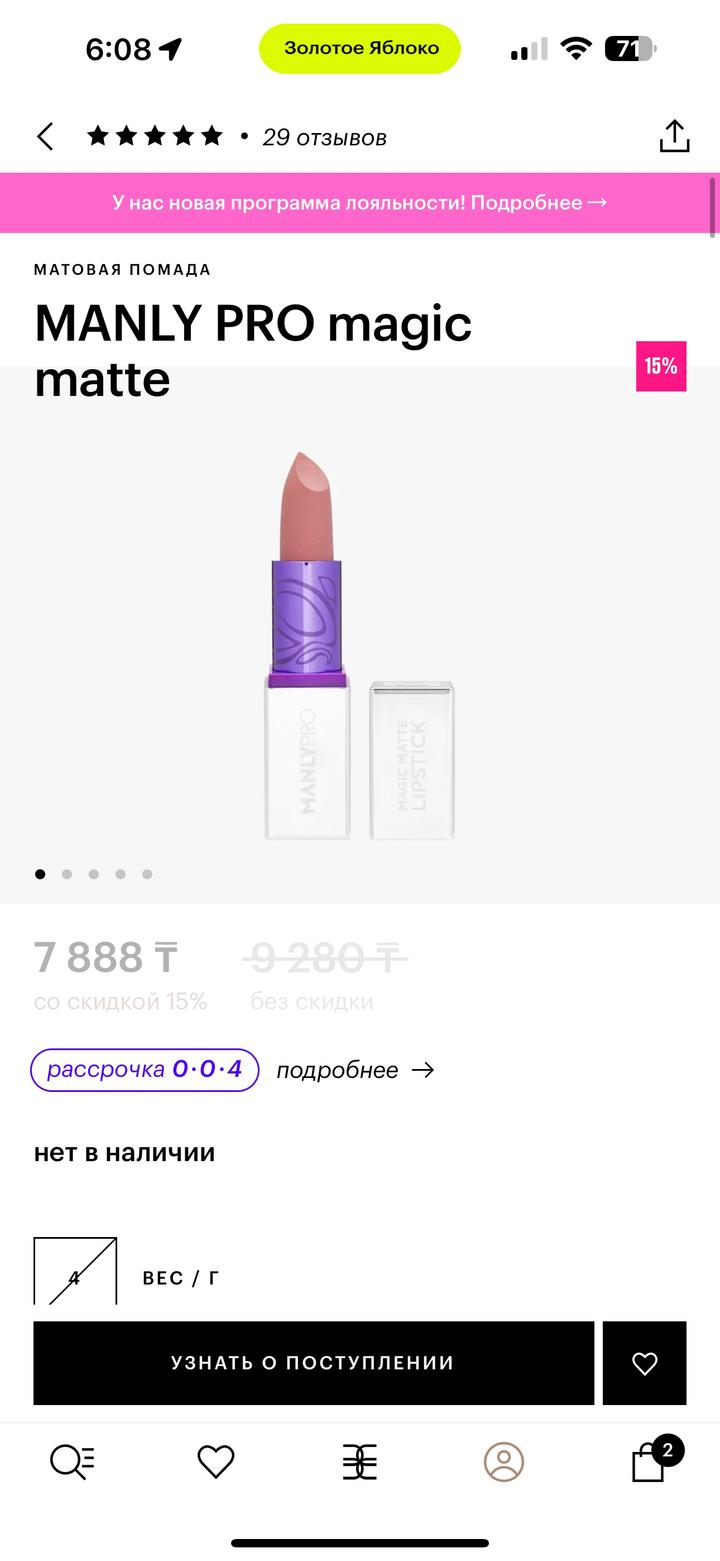Open the shopping bag with 2 items
This screenshot has width=720, height=1561.
(649, 1463)
